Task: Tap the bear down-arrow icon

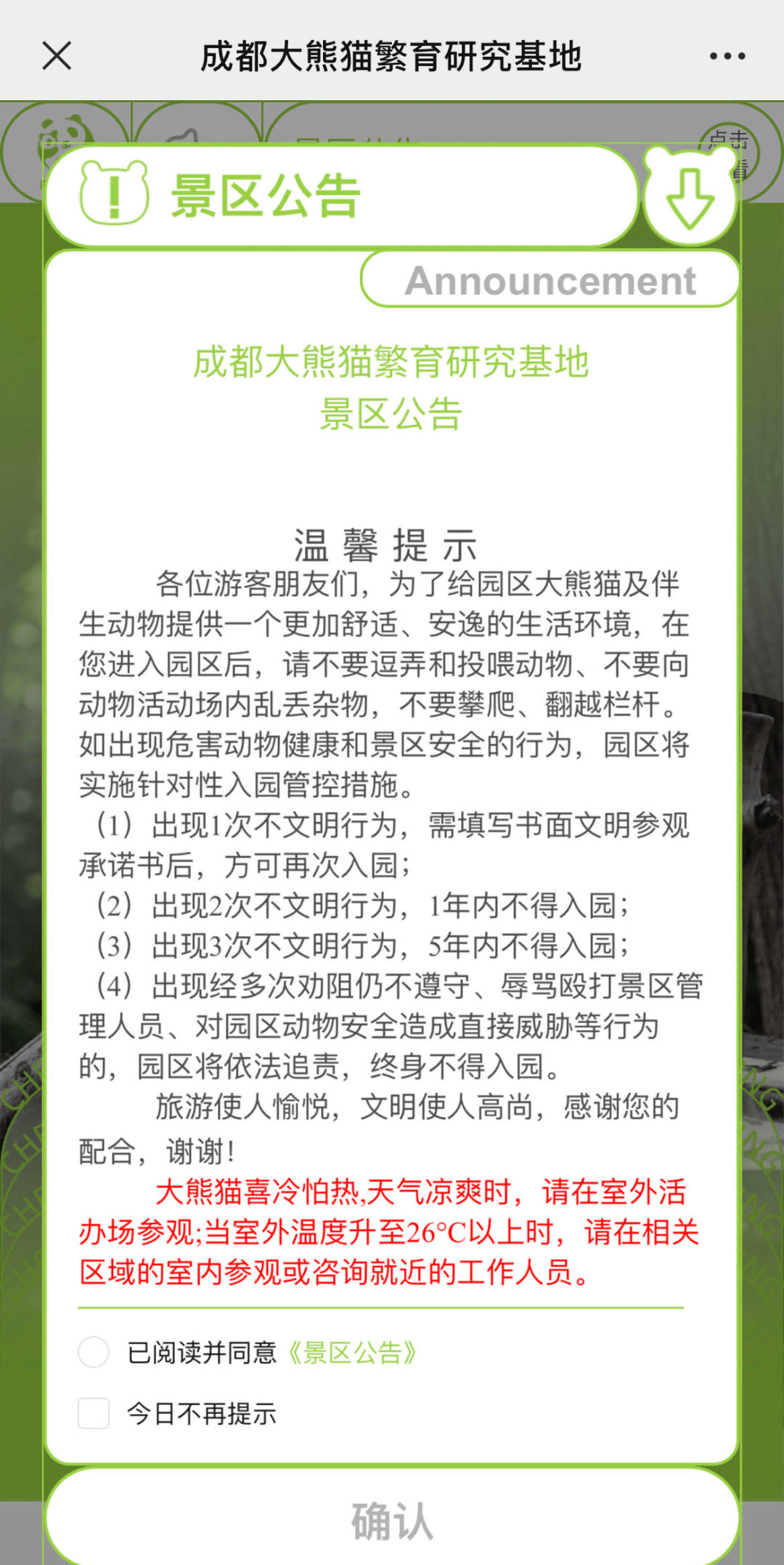Action: click(x=690, y=198)
